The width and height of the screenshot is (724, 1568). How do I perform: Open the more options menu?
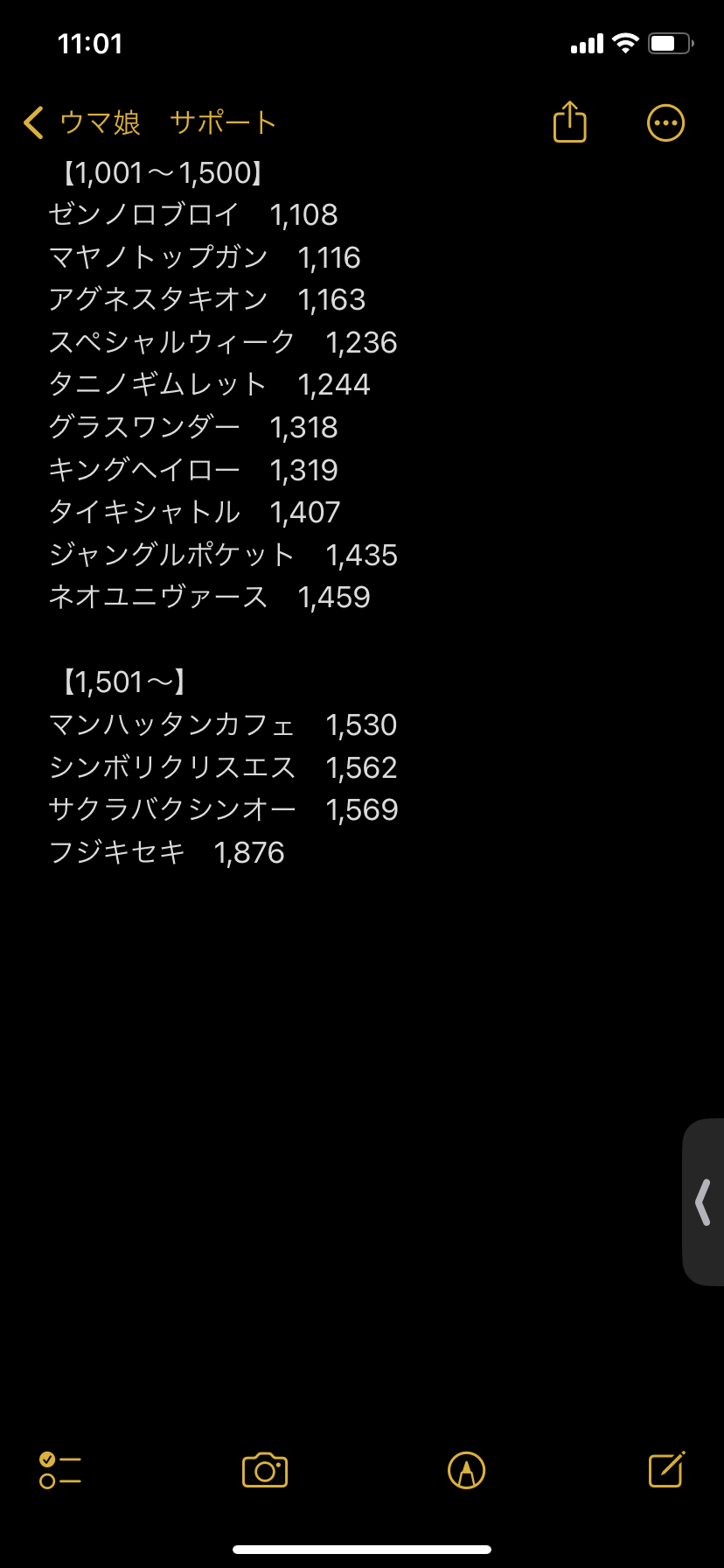coord(665,123)
